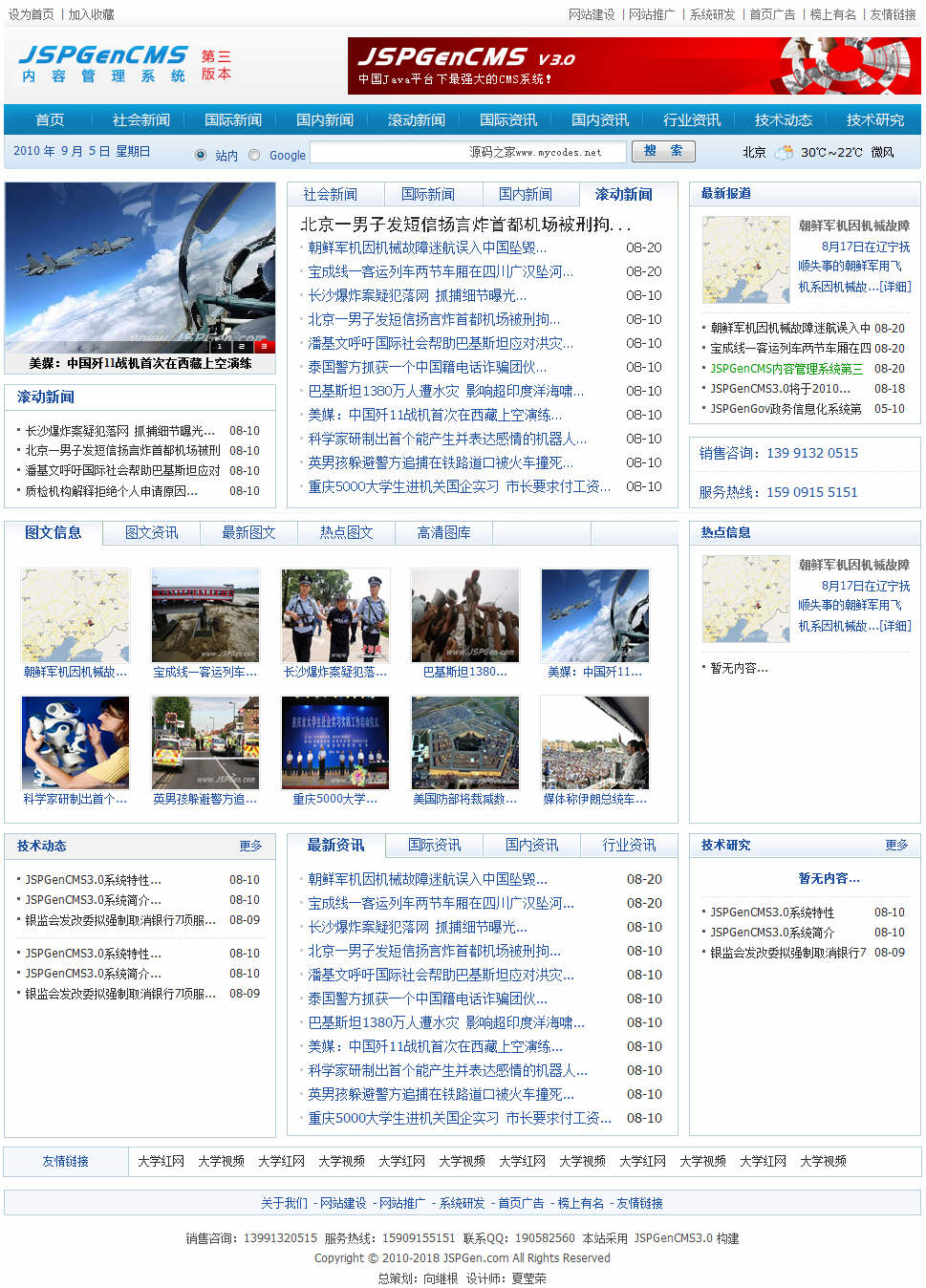Open 技术研究 in the top navigation
Image resolution: width=926 pixels, height=1288 pixels.
[x=874, y=120]
